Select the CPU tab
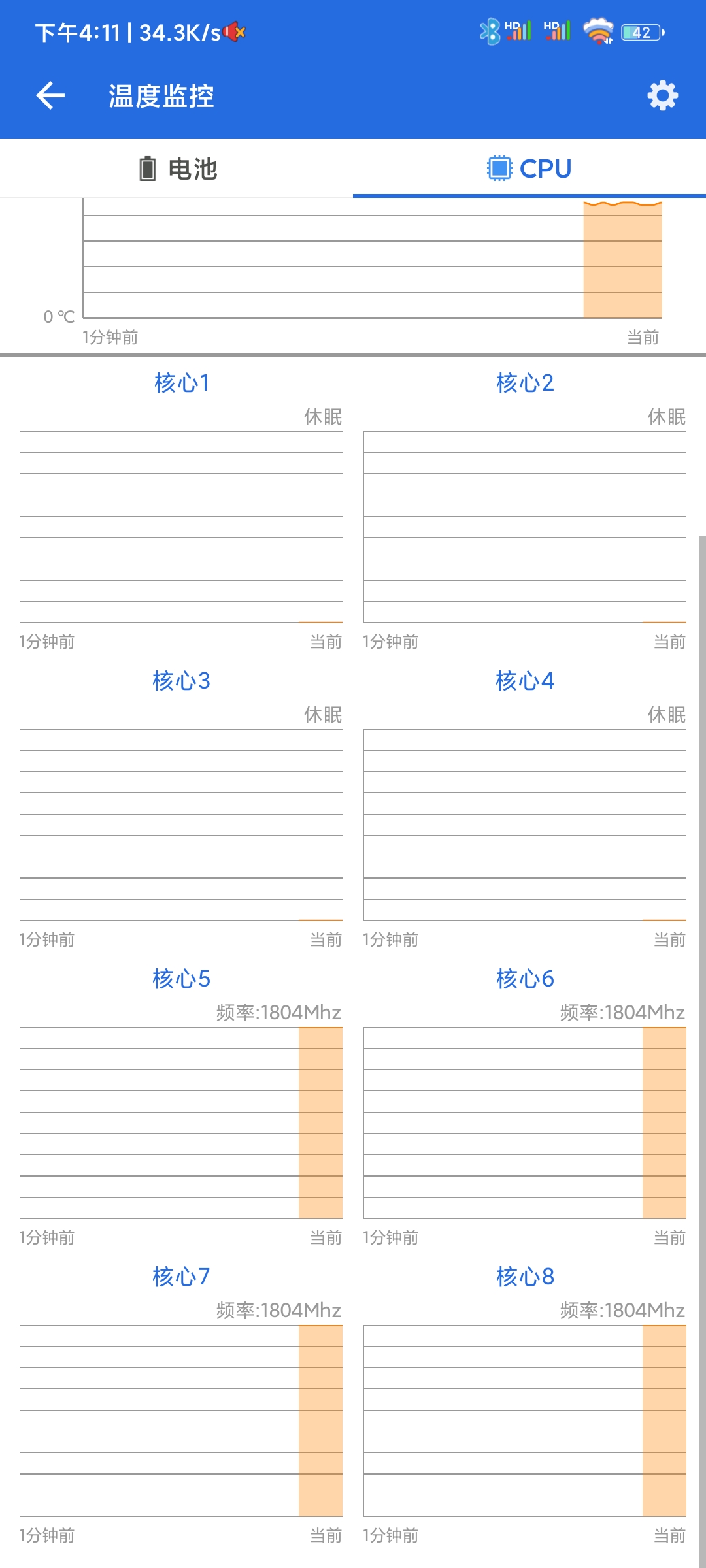Image resolution: width=706 pixels, height=1568 pixels. coord(529,169)
